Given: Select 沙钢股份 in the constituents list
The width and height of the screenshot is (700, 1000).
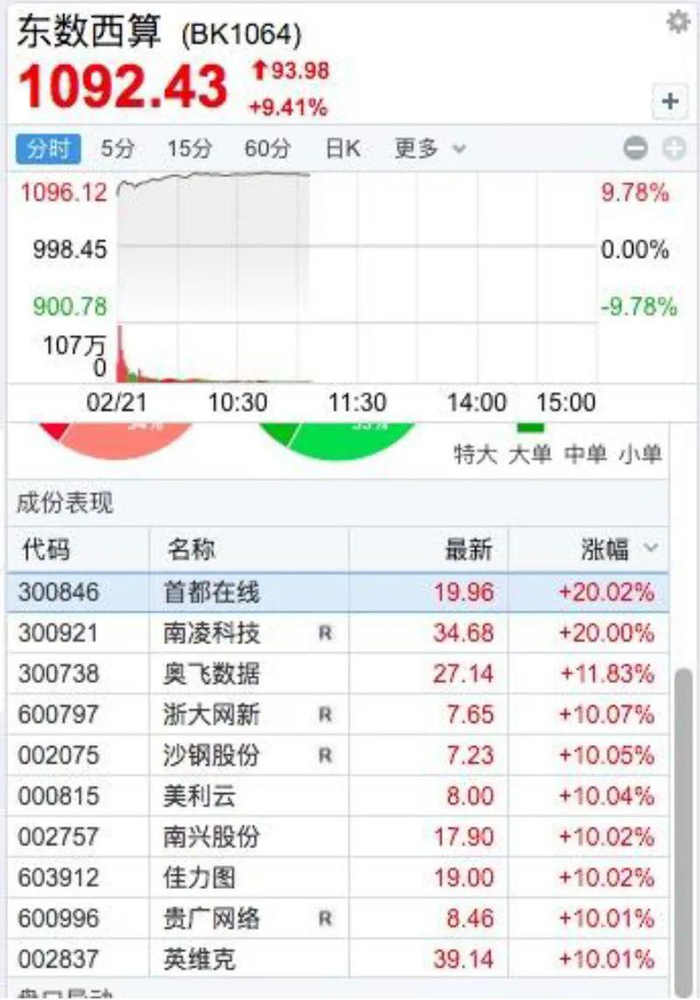Looking at the screenshot, I should pyautogui.click(x=211, y=755).
